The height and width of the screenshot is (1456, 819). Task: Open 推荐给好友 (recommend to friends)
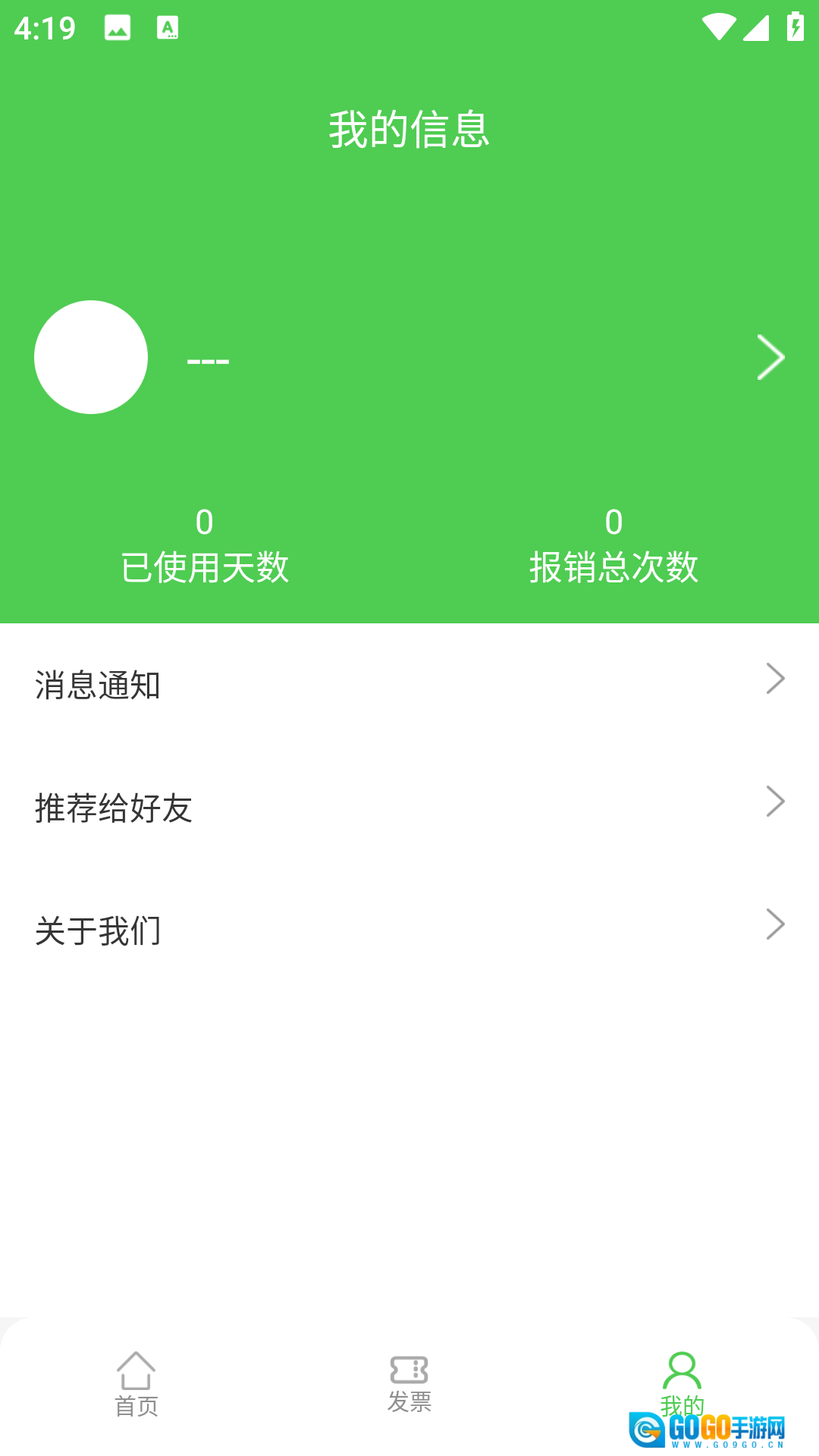pyautogui.click(x=409, y=806)
